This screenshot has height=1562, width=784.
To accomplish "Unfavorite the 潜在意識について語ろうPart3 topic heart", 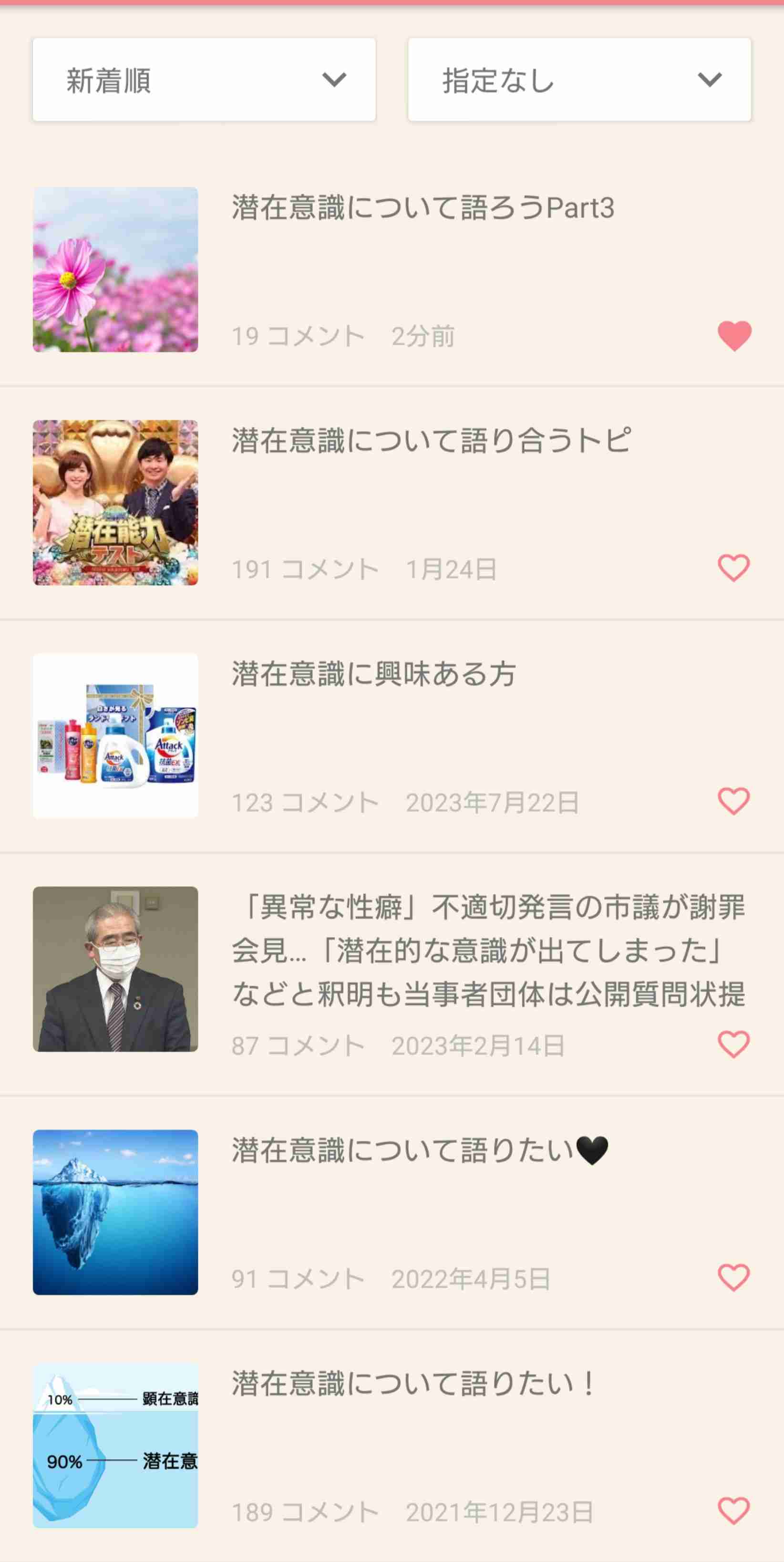I will click(734, 335).
